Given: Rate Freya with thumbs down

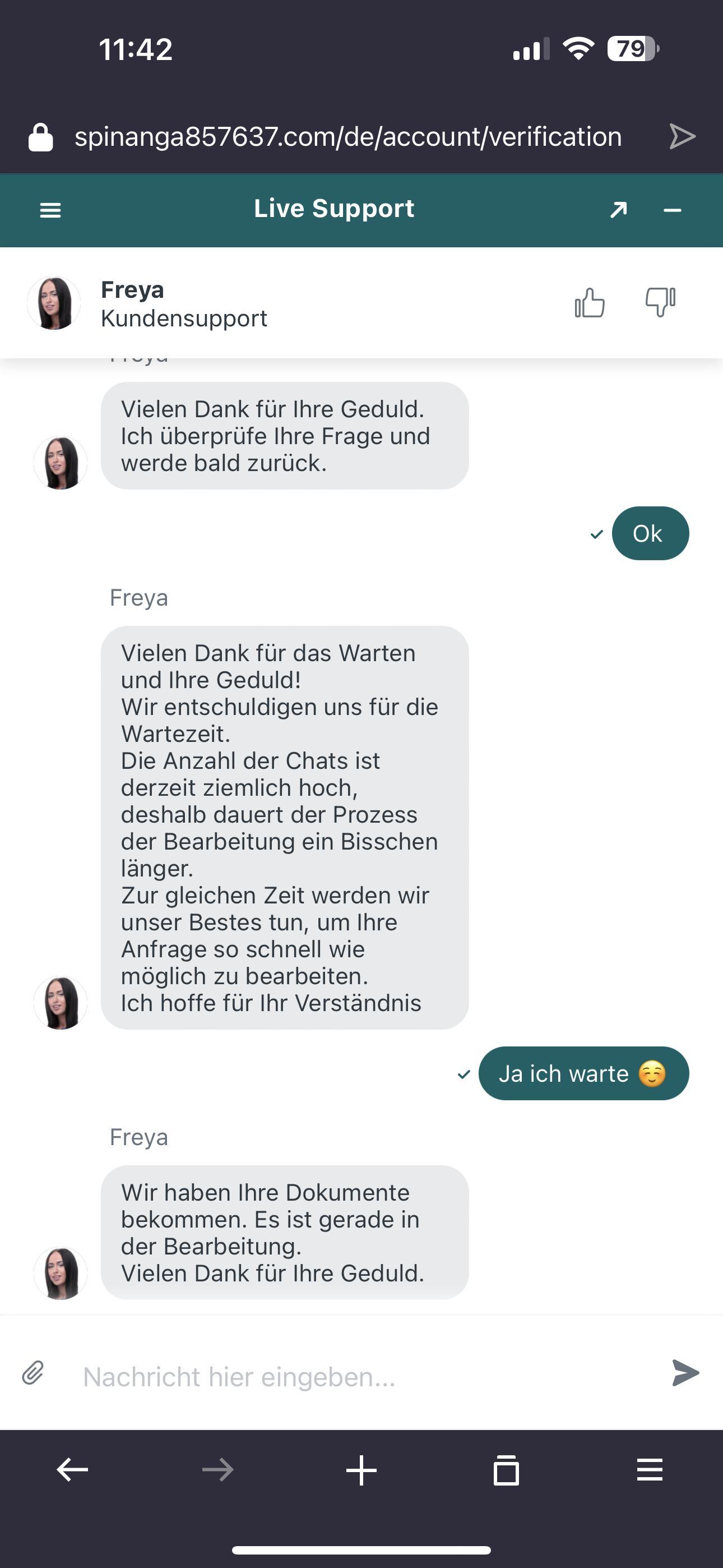Looking at the screenshot, I should [x=660, y=302].
